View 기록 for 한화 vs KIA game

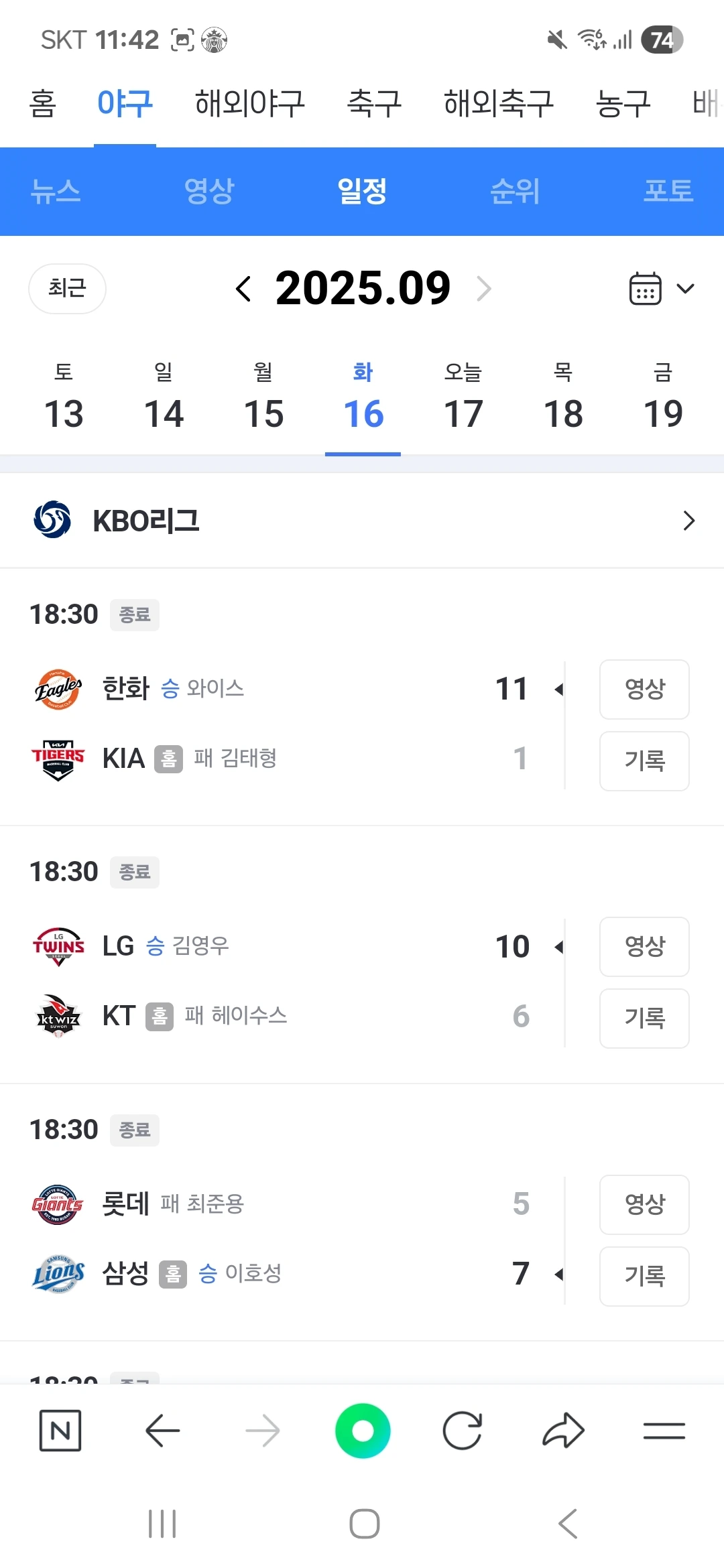[644, 761]
